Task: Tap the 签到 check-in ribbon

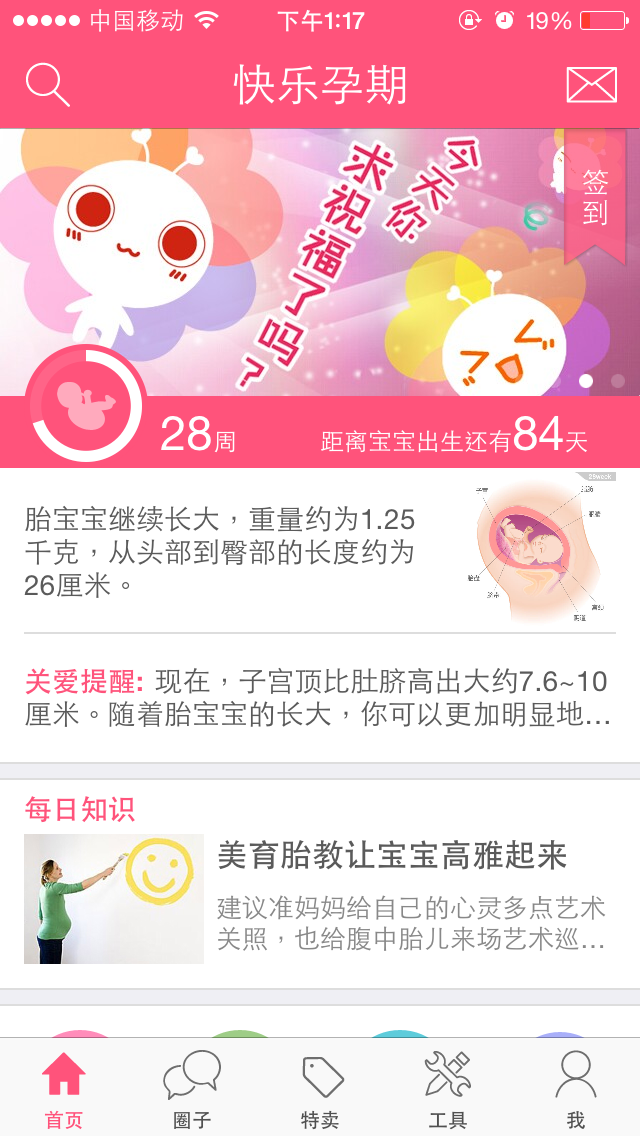Action: coord(595,195)
